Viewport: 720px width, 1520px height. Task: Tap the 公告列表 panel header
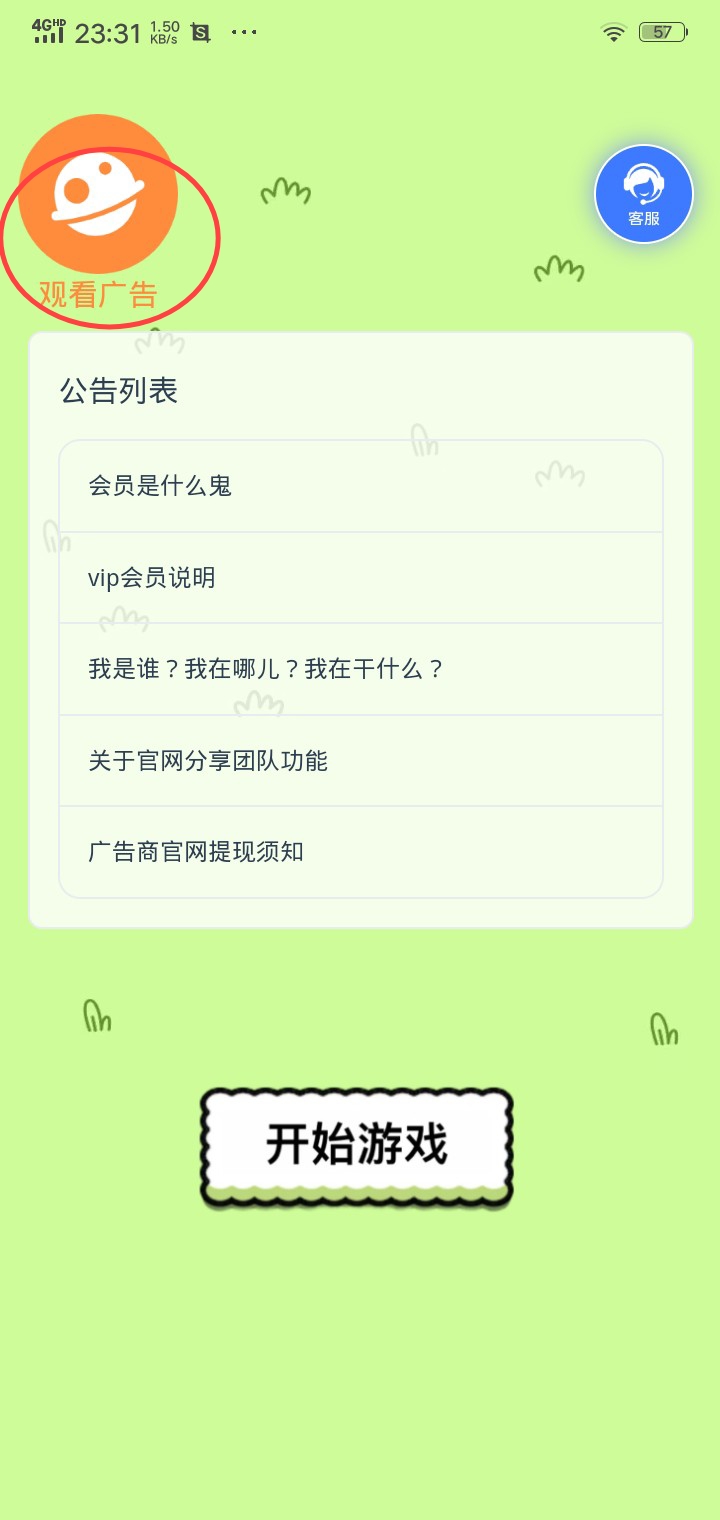tap(121, 390)
